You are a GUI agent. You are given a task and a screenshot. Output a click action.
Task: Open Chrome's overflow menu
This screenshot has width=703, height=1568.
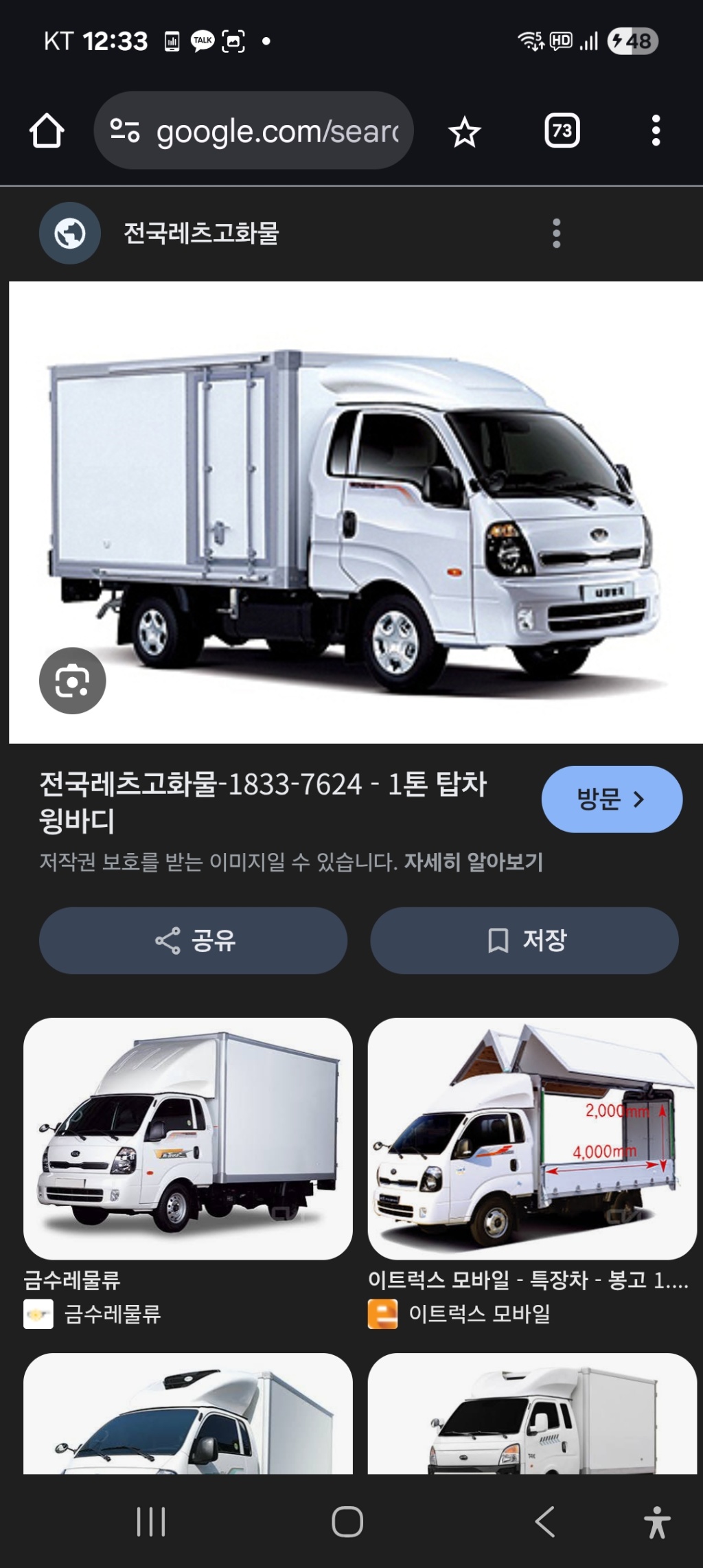[656, 130]
